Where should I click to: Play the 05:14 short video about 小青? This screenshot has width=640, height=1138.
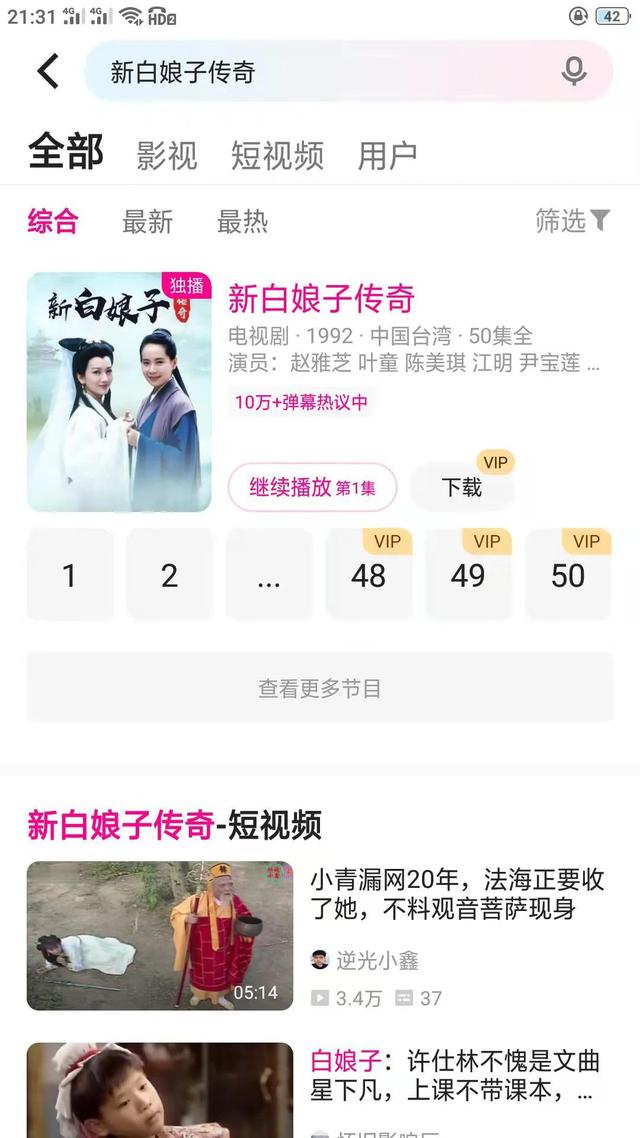click(x=160, y=935)
